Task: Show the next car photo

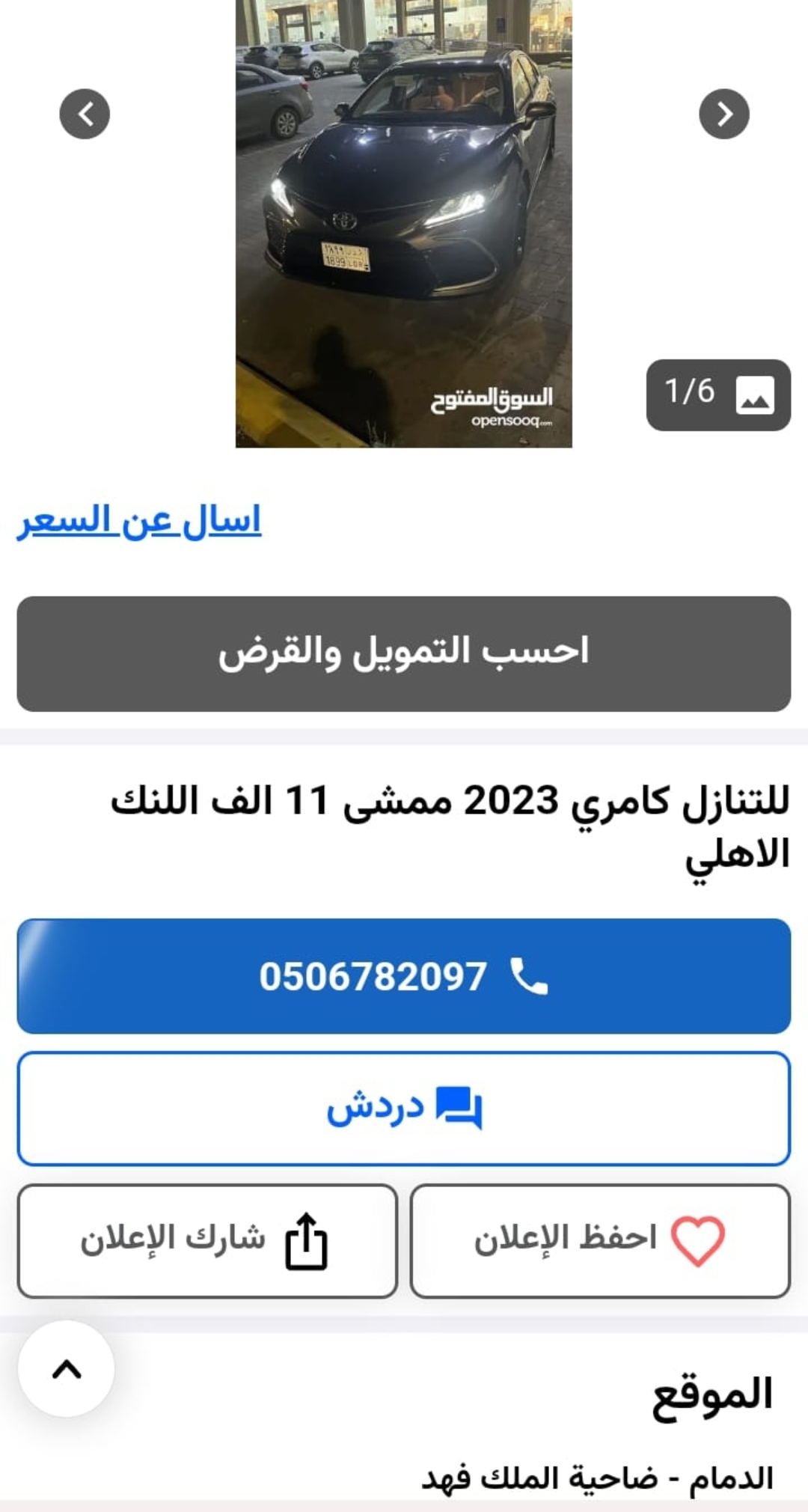Action: point(723,114)
